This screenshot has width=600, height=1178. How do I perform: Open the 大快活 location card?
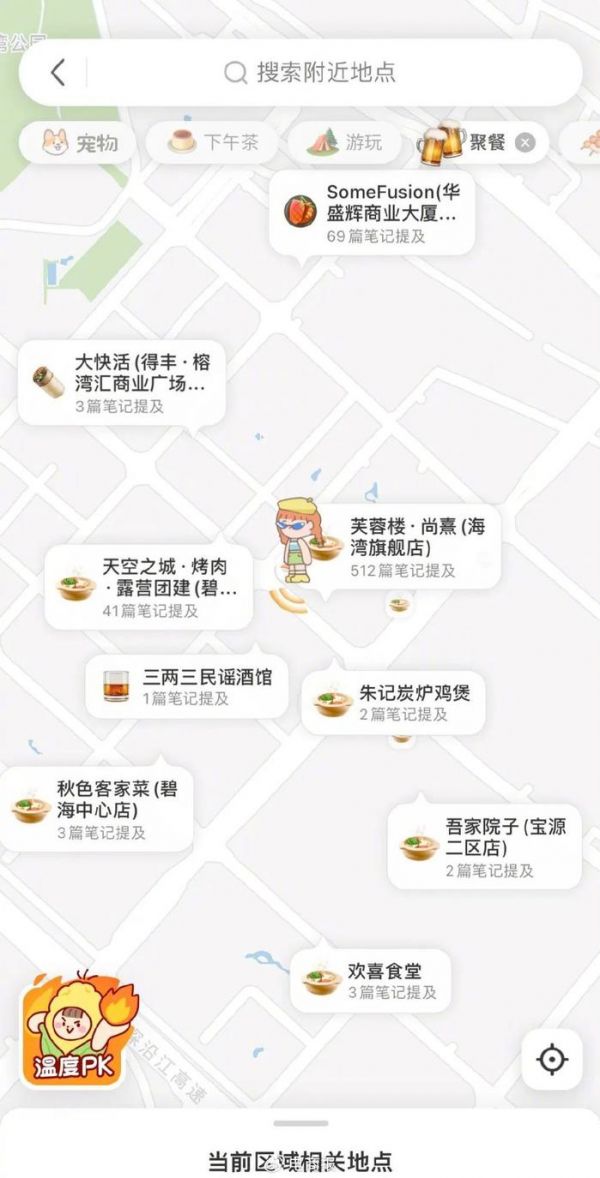pos(120,383)
